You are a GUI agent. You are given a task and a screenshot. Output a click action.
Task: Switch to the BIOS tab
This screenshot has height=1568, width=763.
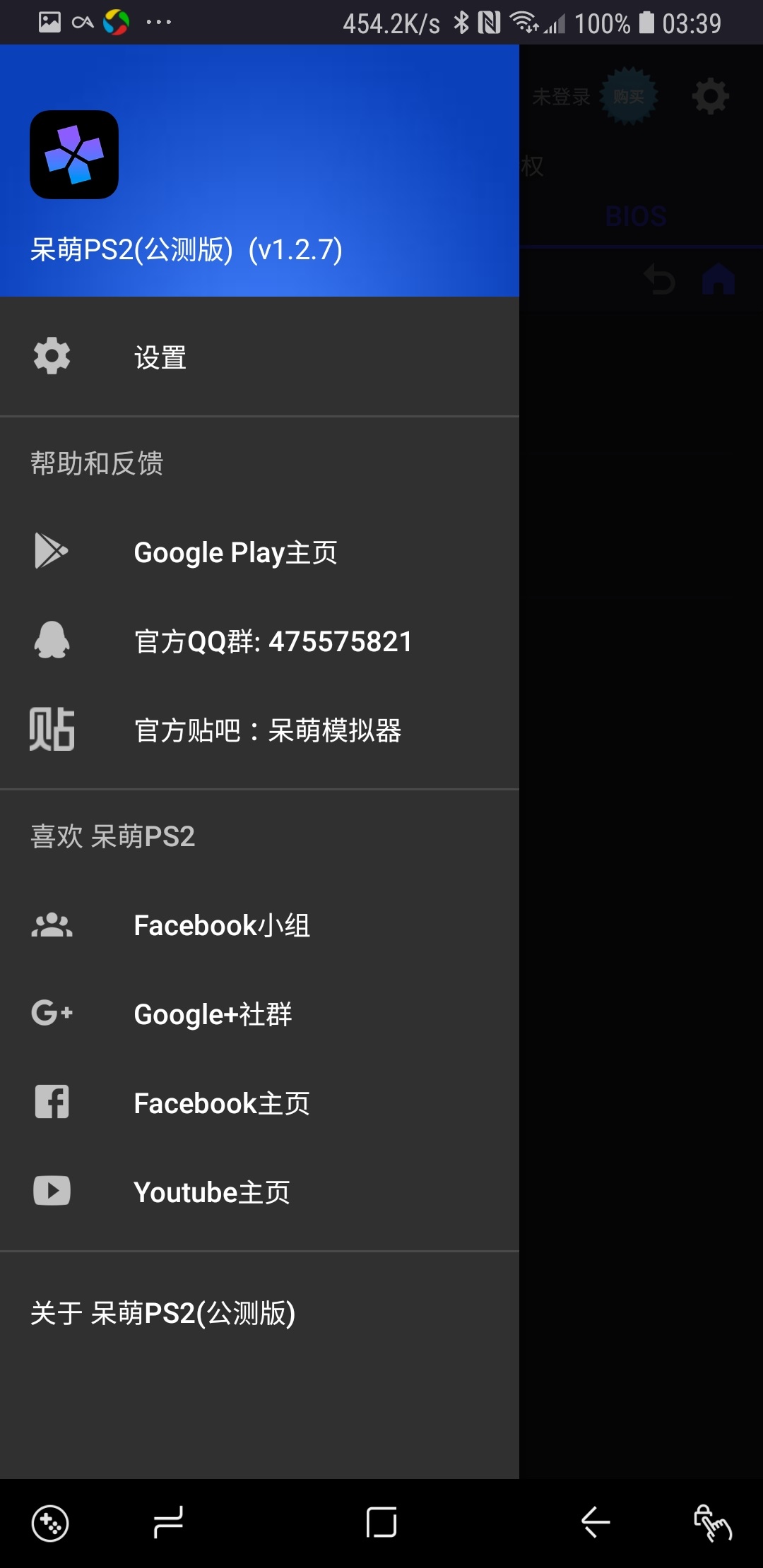635,216
